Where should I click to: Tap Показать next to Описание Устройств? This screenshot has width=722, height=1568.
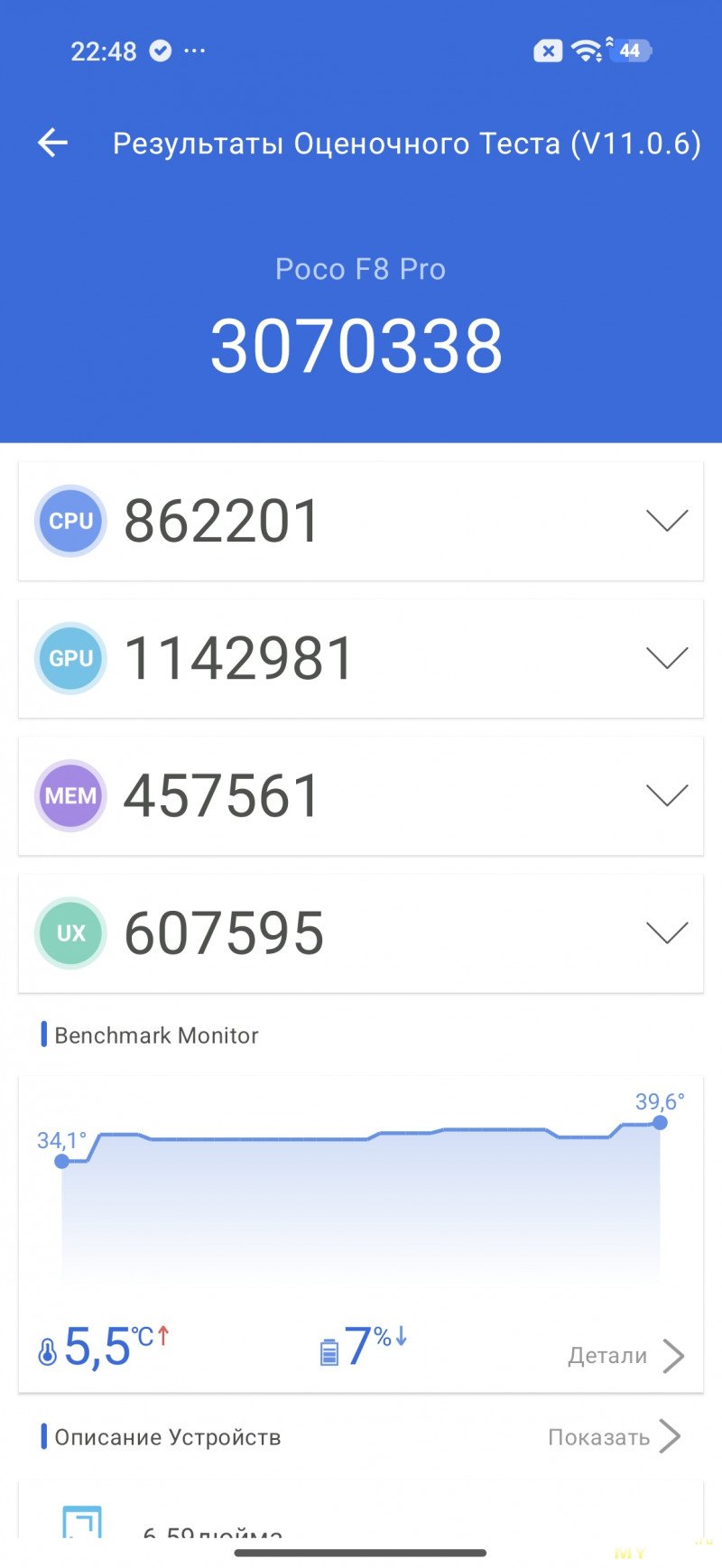pos(614,1437)
